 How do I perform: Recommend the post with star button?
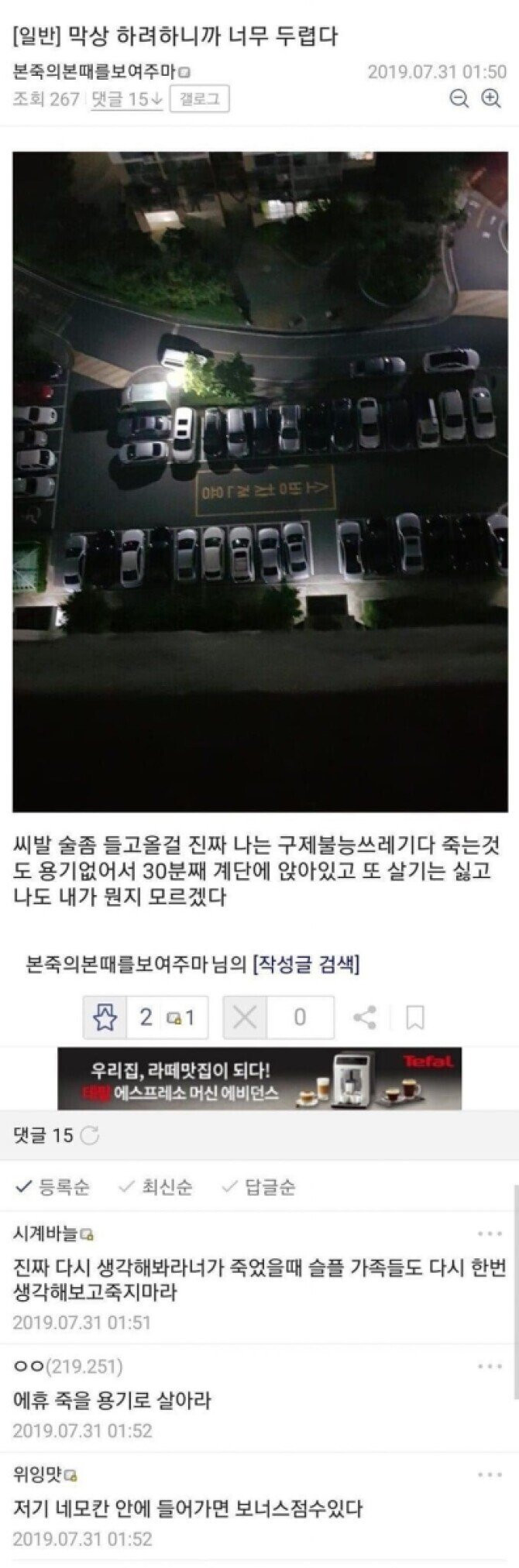coord(105,1017)
